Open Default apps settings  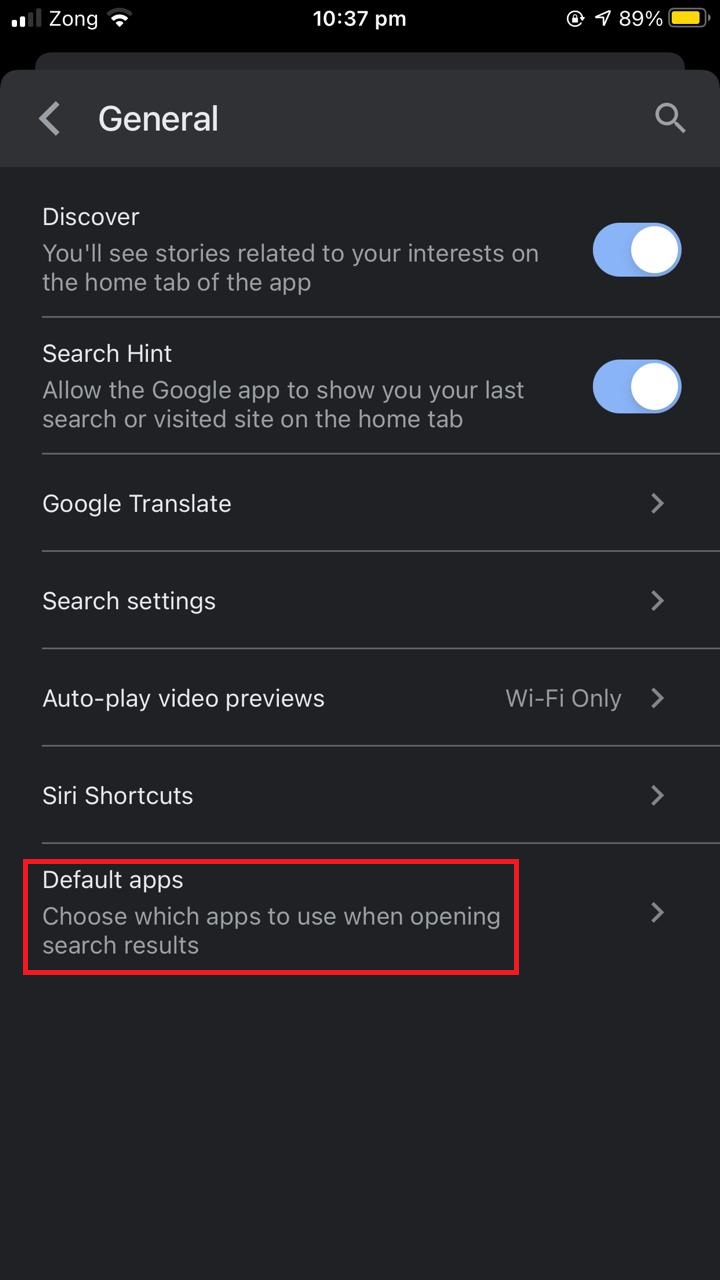[x=360, y=913]
